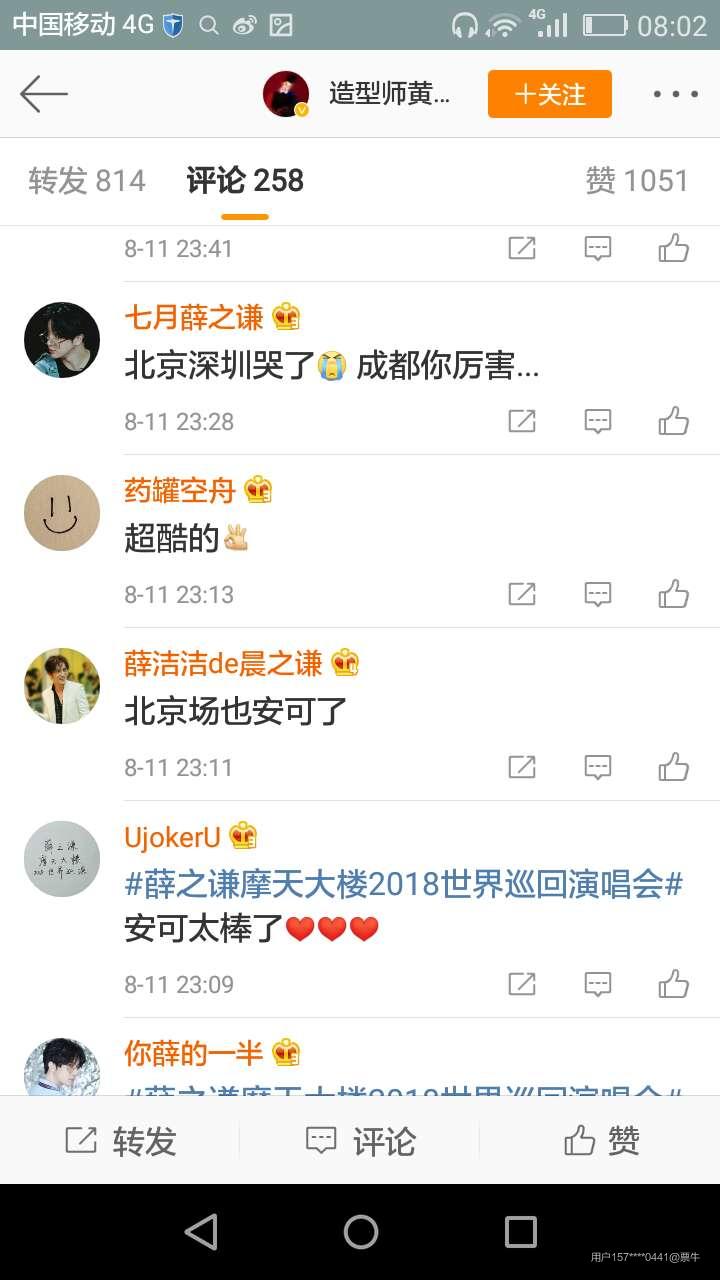Repost the comment by 药罐空舟

click(522, 594)
